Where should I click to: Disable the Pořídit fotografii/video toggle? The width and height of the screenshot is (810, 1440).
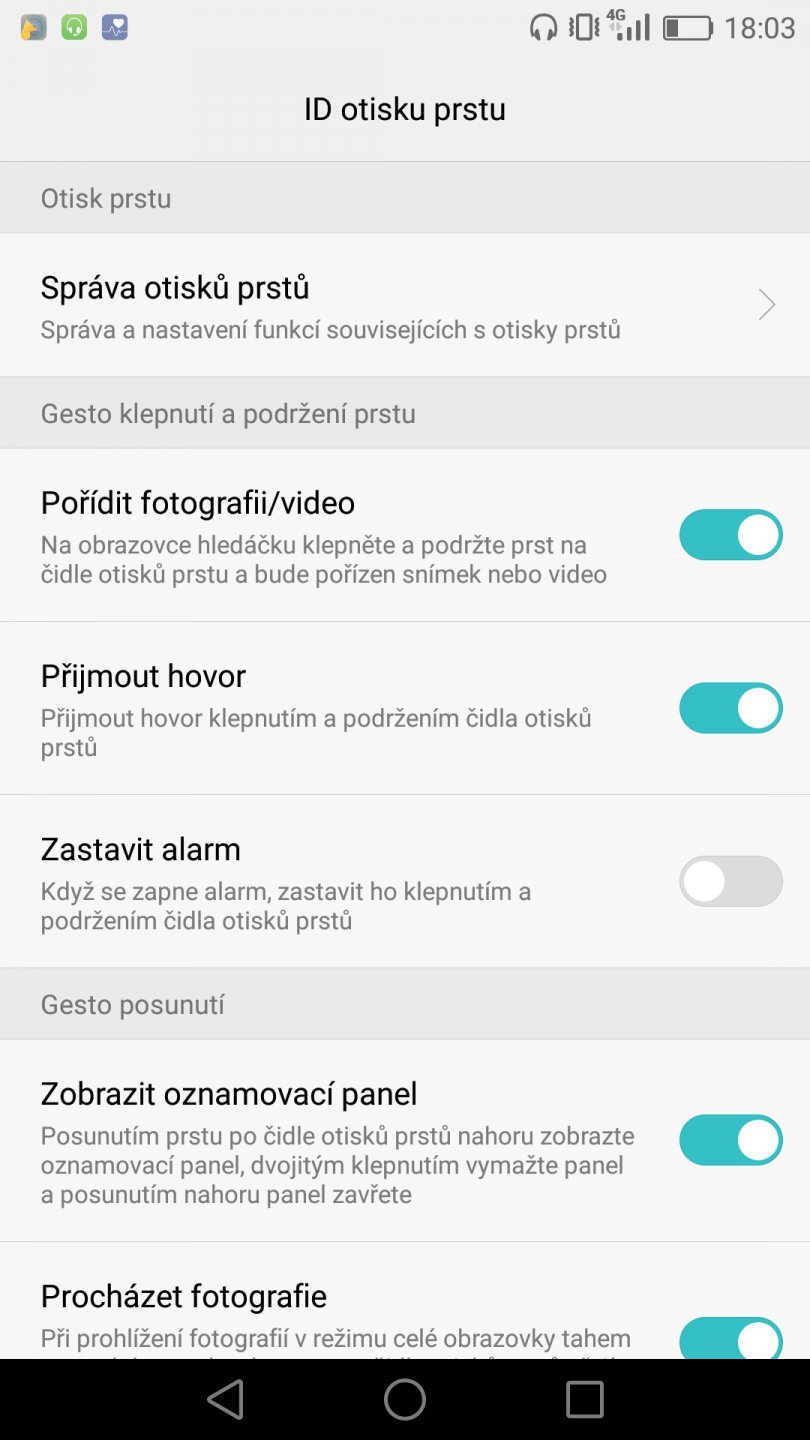pyautogui.click(x=731, y=535)
